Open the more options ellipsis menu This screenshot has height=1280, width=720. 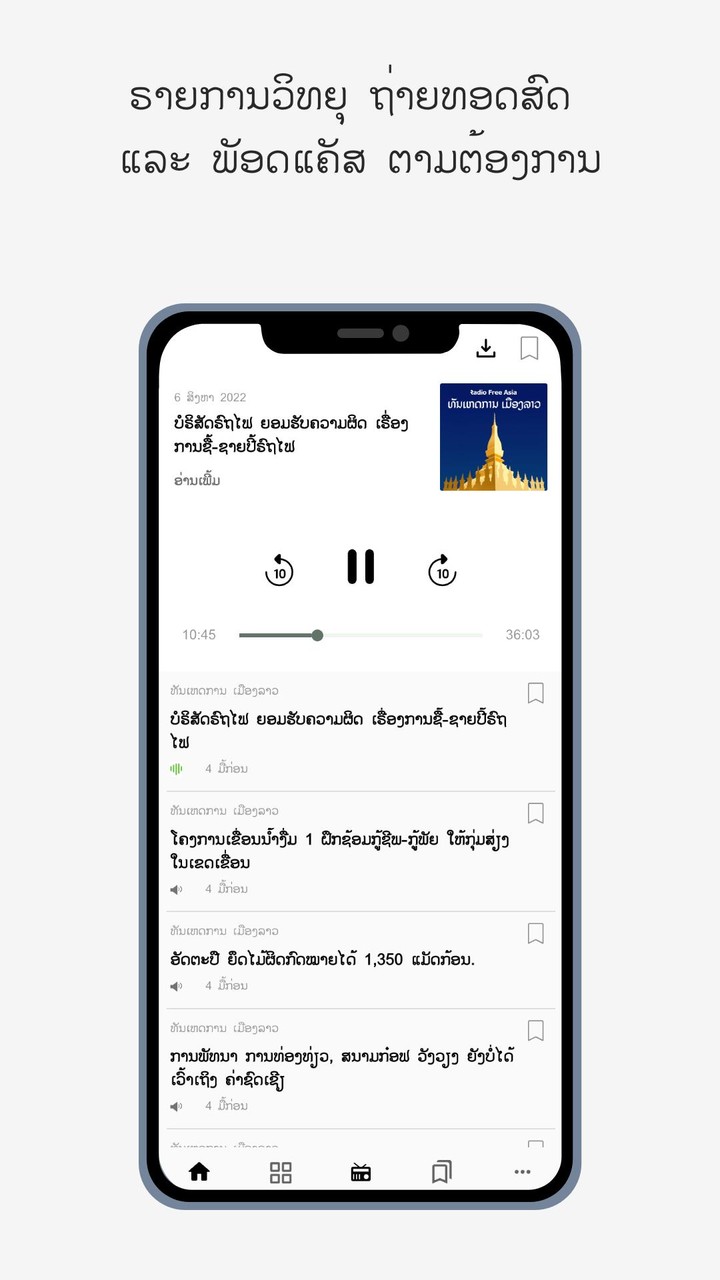[x=520, y=1172]
